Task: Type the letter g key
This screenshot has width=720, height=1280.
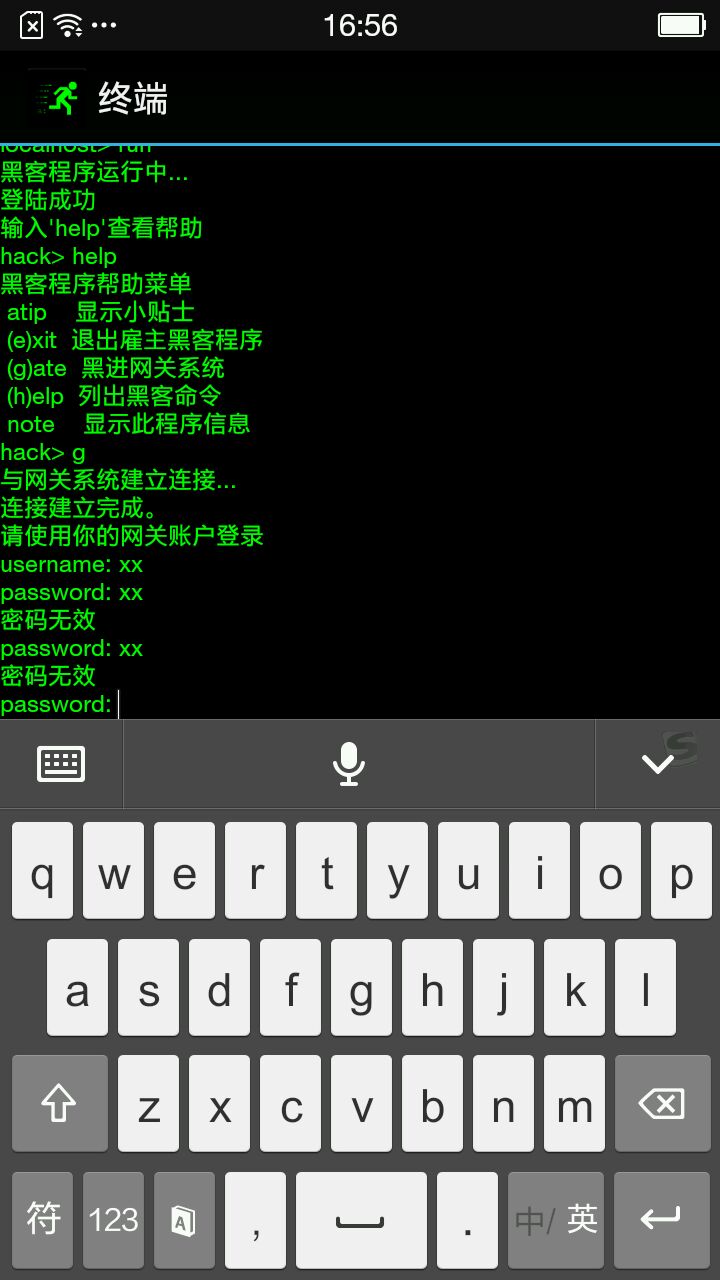Action: click(x=362, y=988)
